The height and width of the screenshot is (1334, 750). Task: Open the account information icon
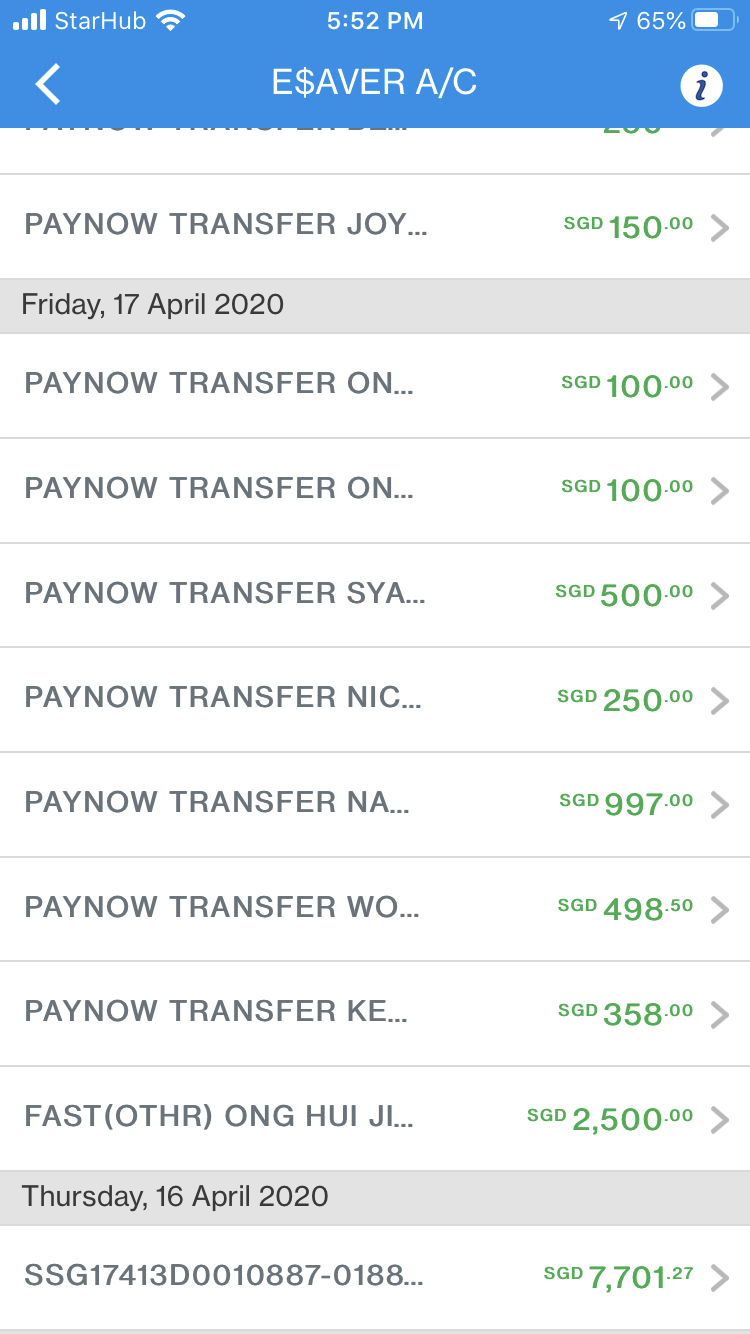pyautogui.click(x=701, y=85)
